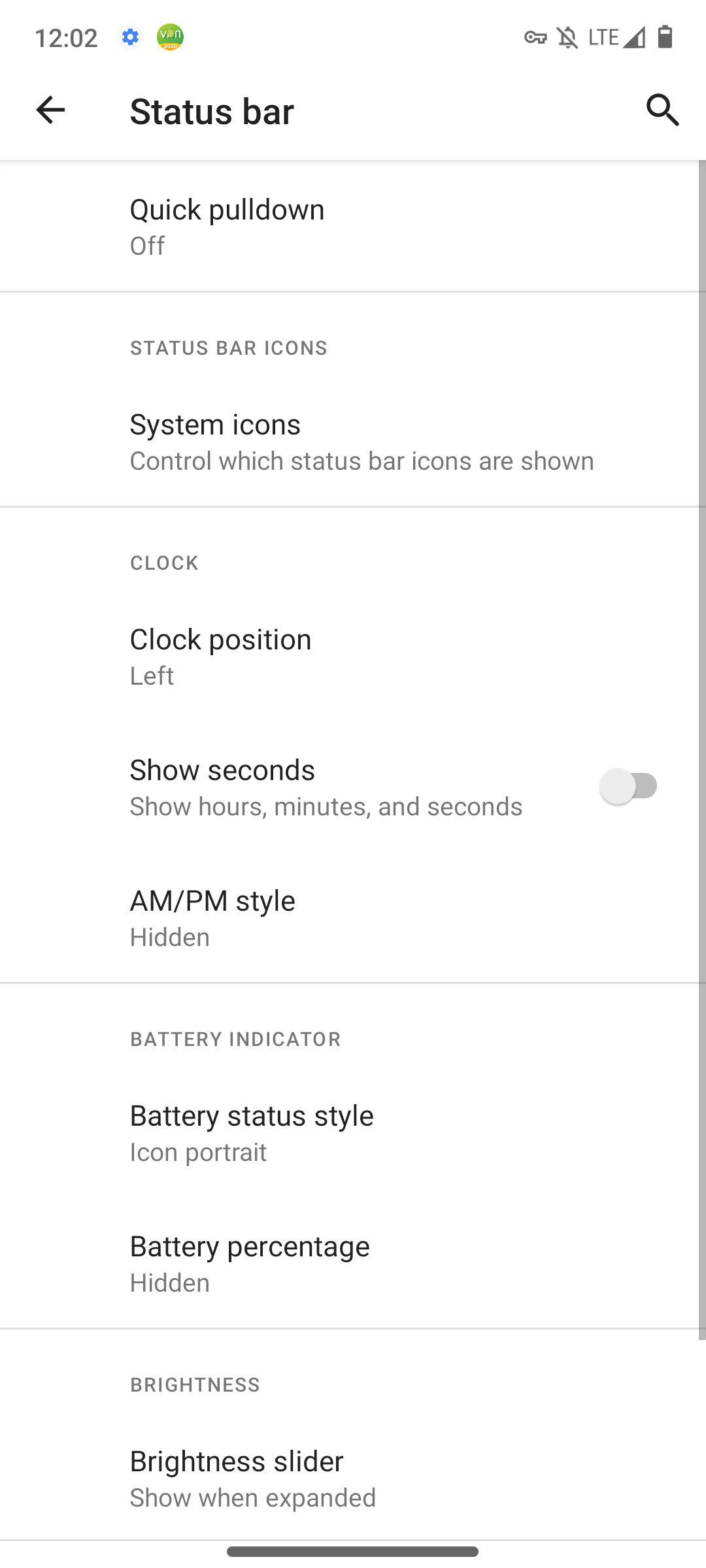Open AM/PM style options
Image resolution: width=706 pixels, height=1568 pixels.
(x=353, y=918)
